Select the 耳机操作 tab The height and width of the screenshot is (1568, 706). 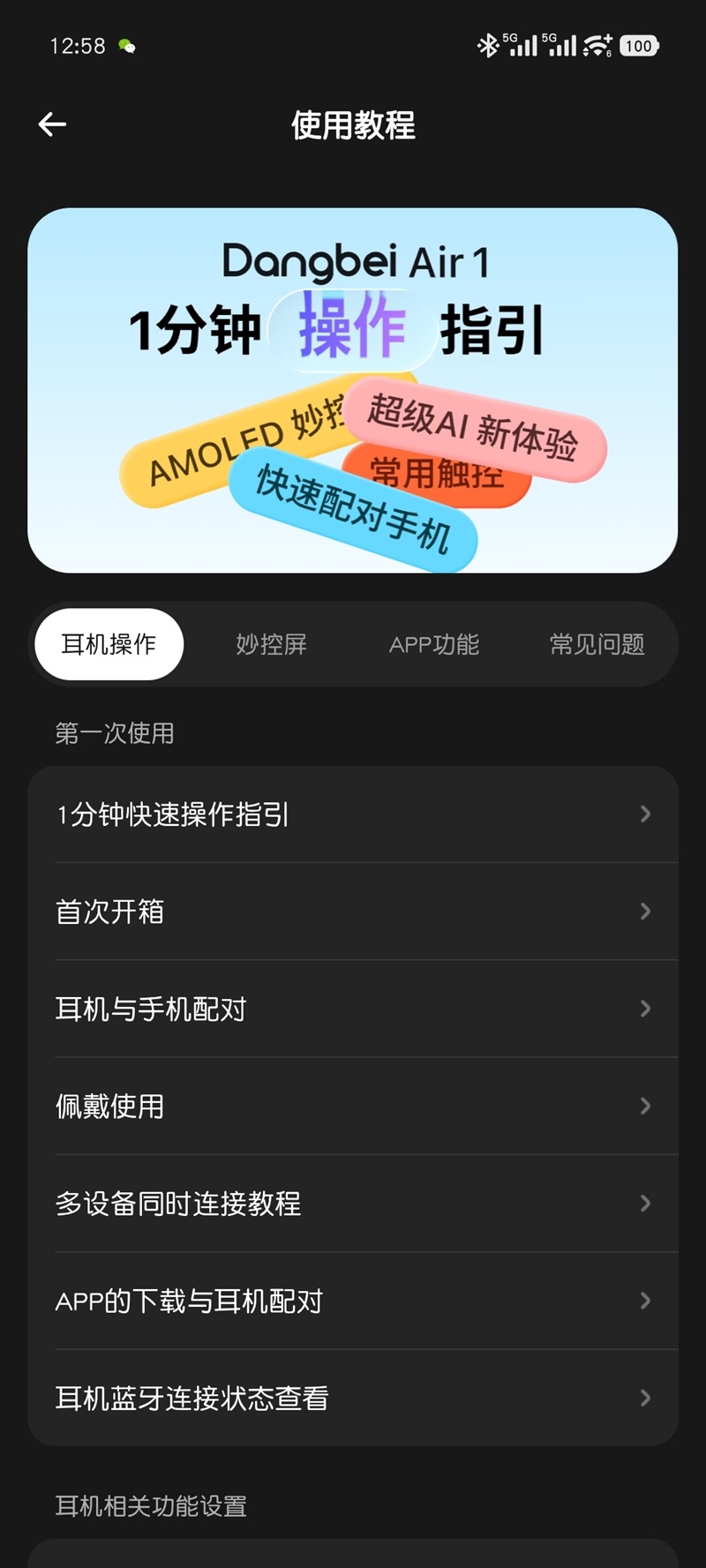click(109, 643)
